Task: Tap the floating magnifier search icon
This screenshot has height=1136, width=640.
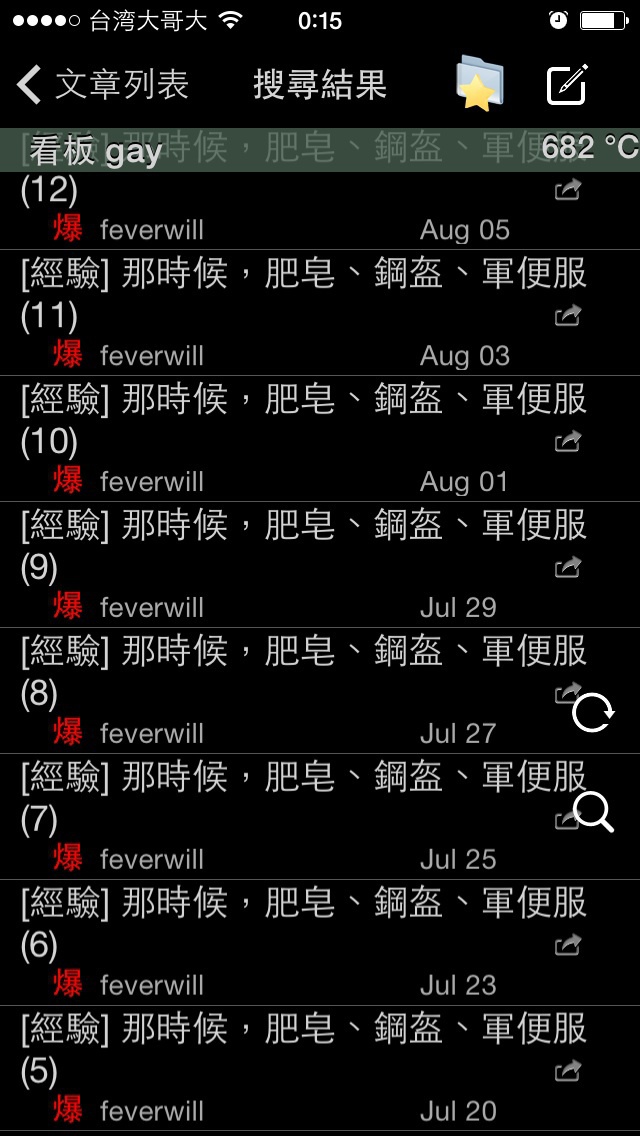Action: click(594, 812)
